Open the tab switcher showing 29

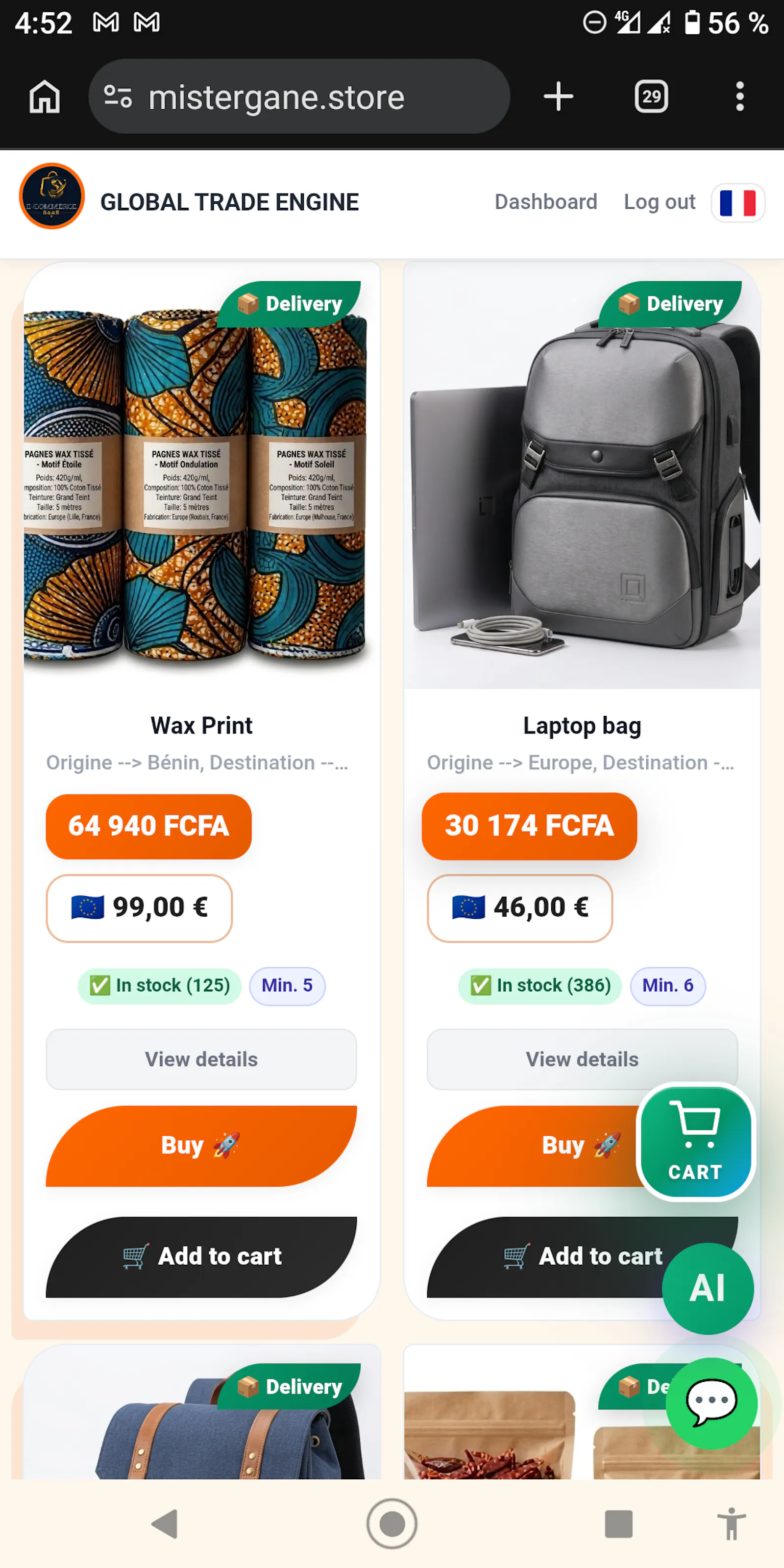coord(651,96)
